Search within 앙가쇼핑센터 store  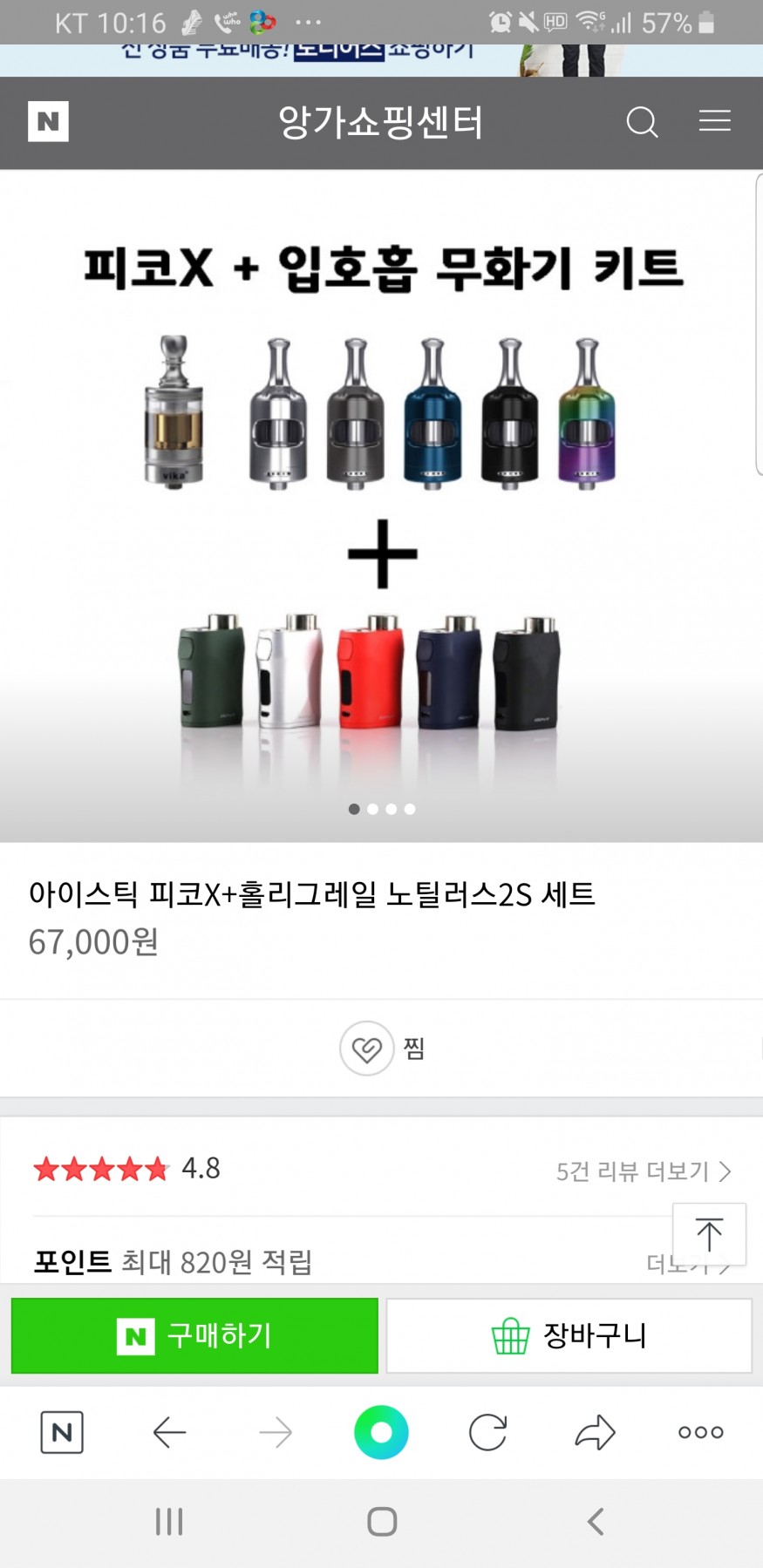point(642,122)
